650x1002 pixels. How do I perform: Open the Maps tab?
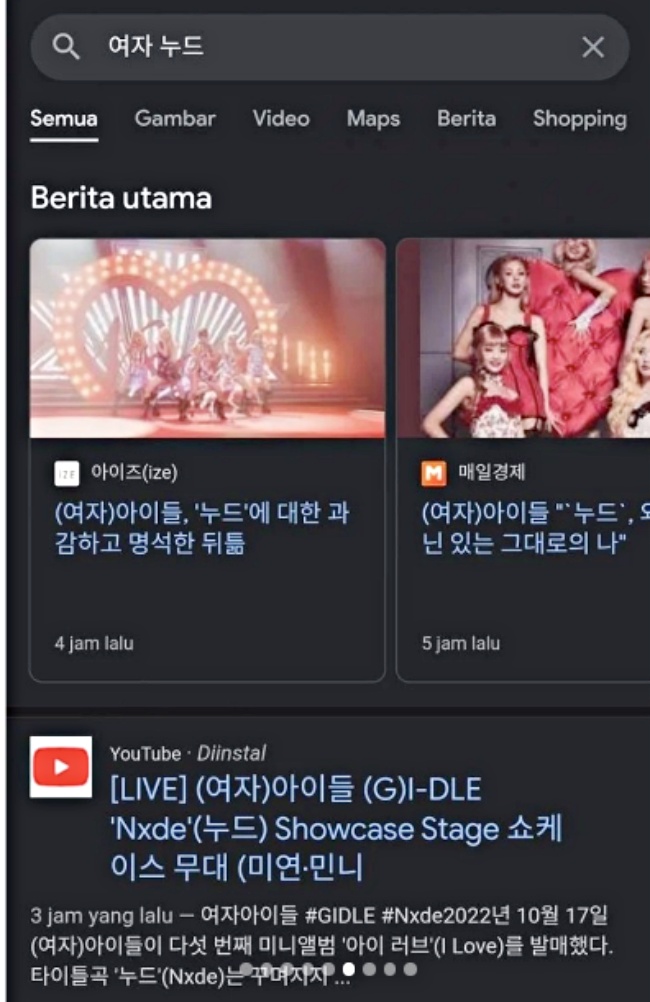point(373,118)
